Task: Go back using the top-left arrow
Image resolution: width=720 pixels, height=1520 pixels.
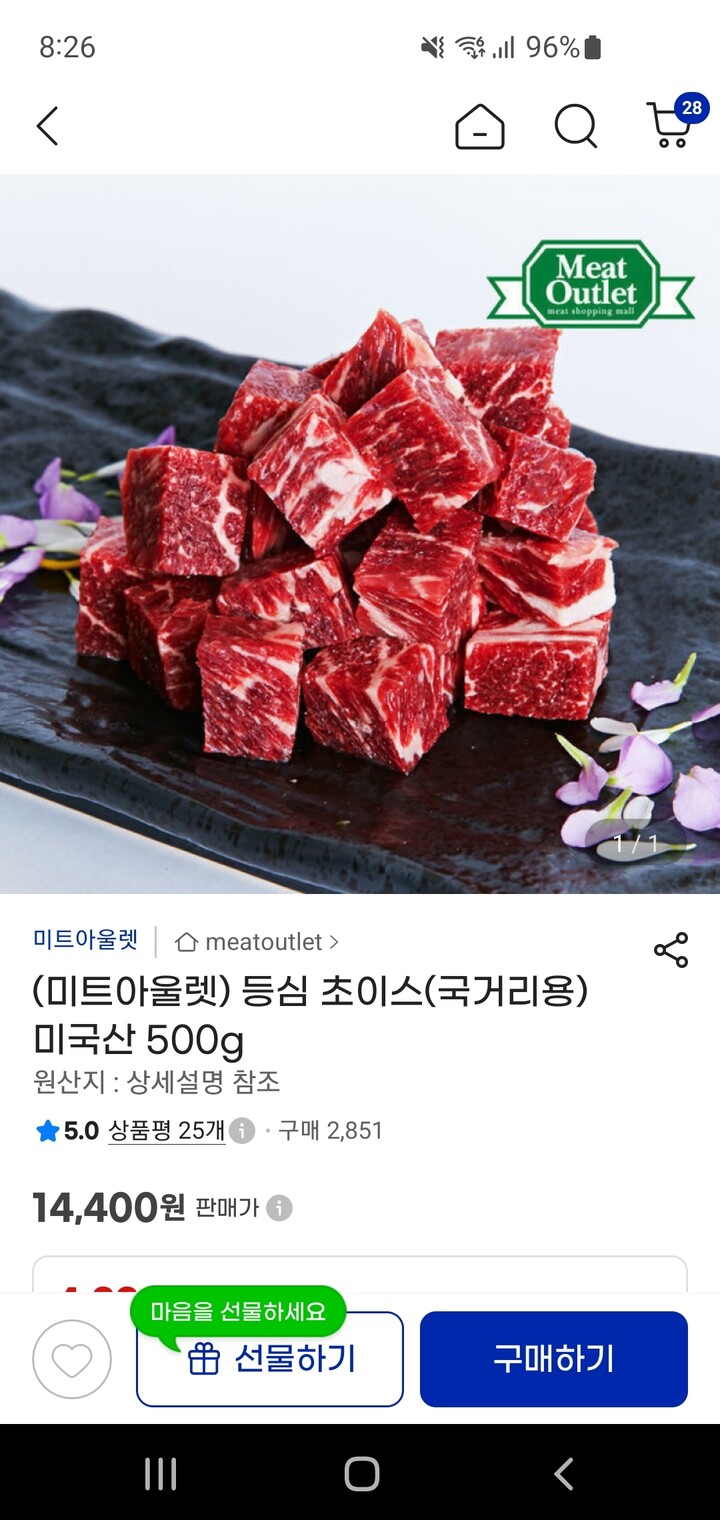Action: coord(47,127)
